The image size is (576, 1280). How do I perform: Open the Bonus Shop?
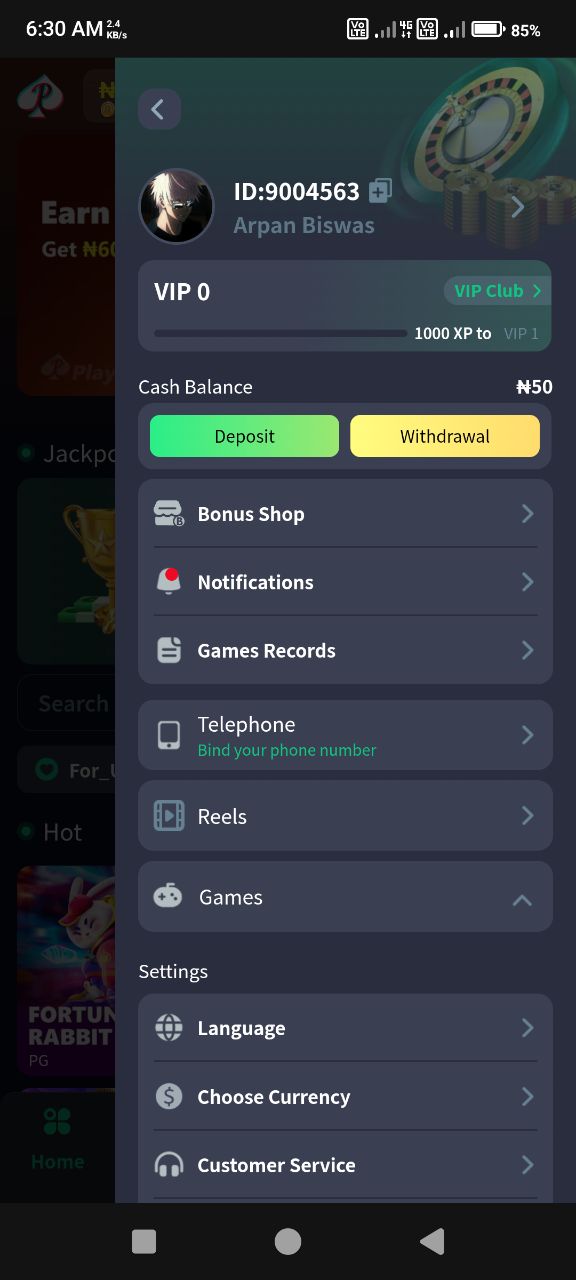click(x=345, y=514)
